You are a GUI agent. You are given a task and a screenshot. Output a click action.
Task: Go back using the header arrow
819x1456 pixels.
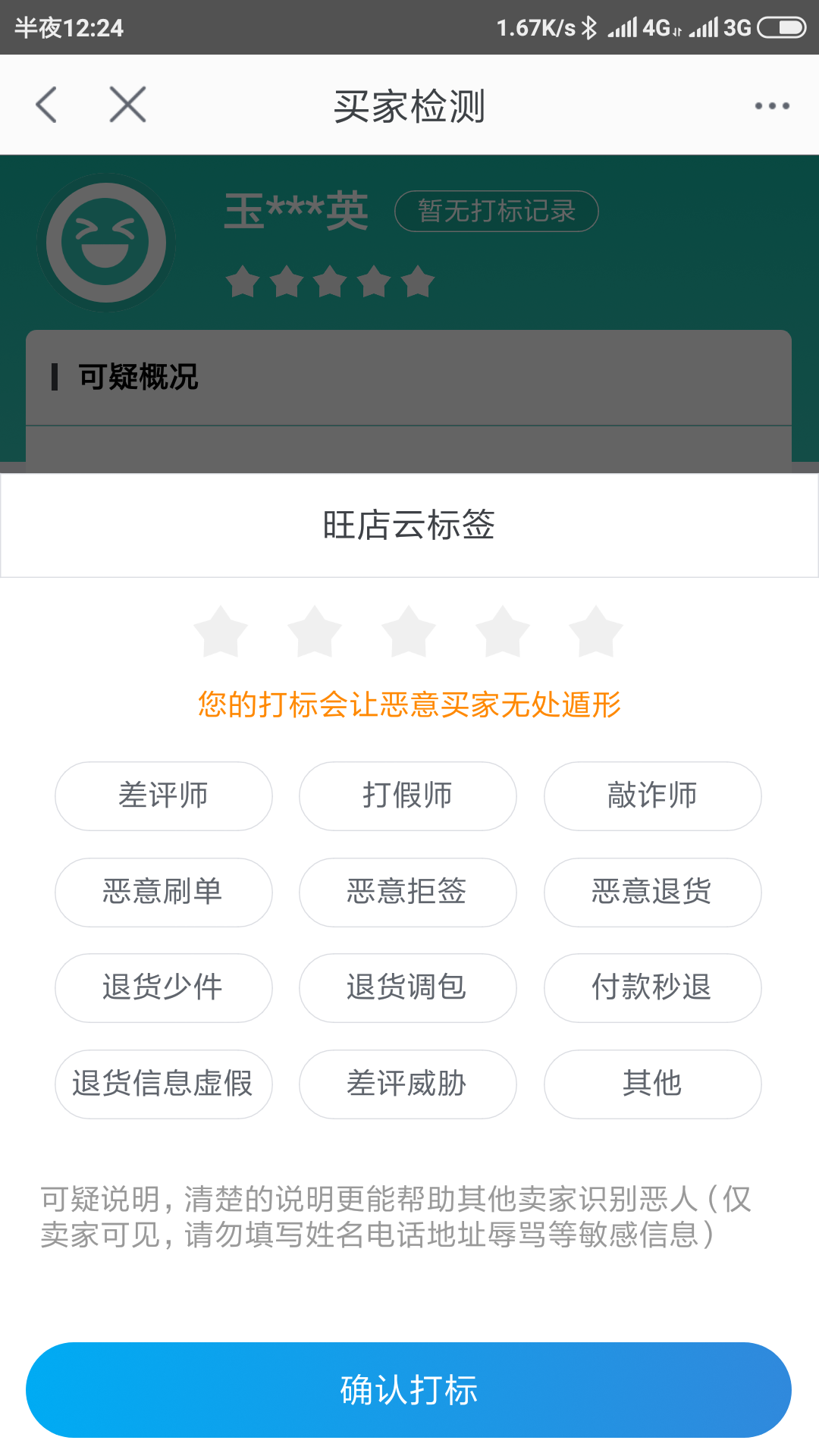47,105
